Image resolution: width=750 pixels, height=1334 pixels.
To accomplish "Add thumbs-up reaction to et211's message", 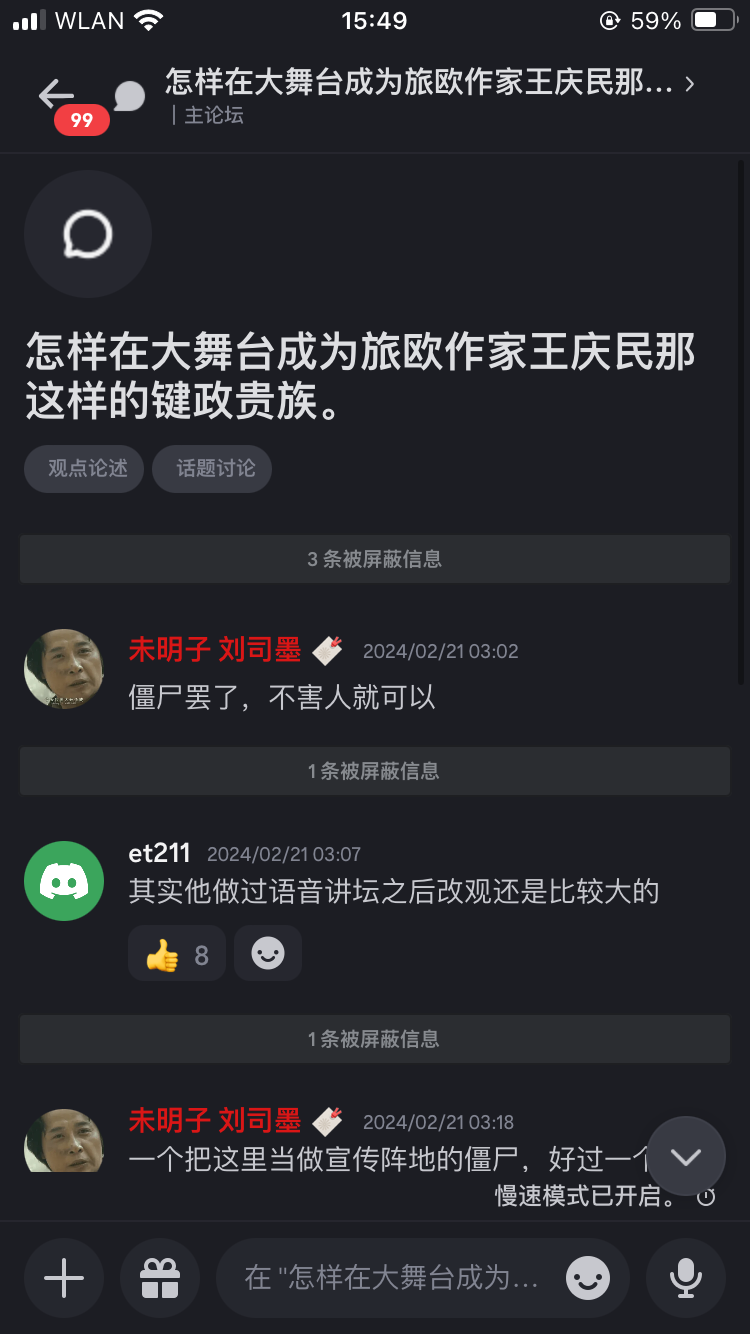I will (177, 954).
